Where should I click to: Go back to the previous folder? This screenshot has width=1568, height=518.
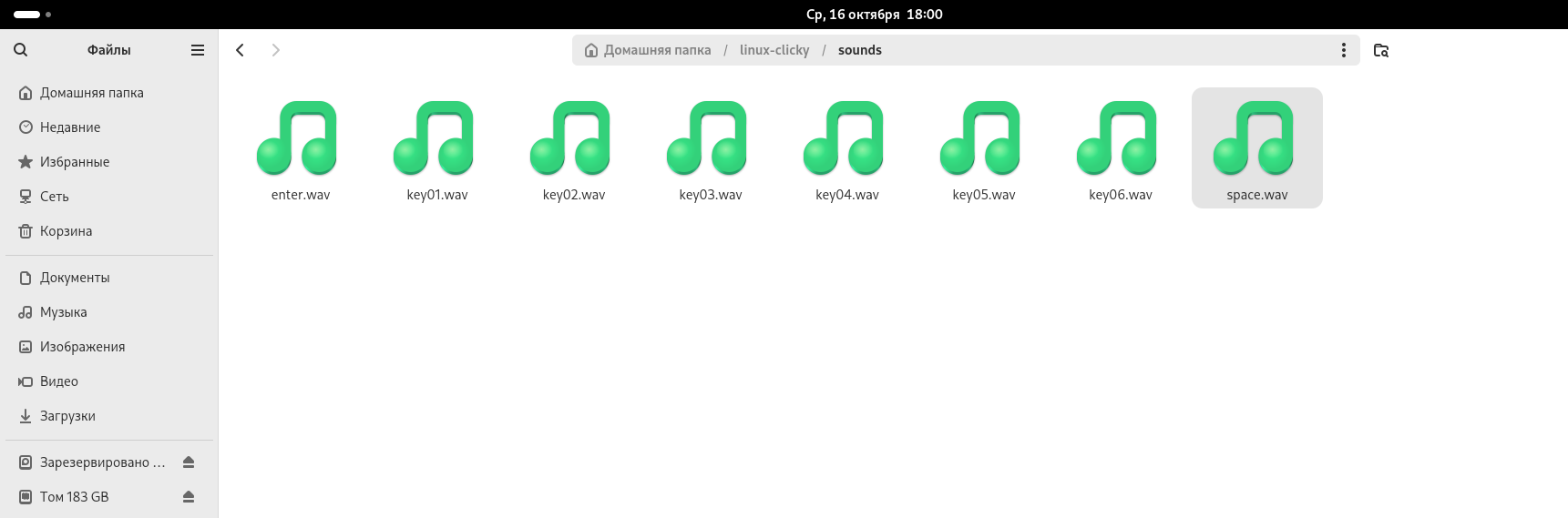tap(240, 50)
